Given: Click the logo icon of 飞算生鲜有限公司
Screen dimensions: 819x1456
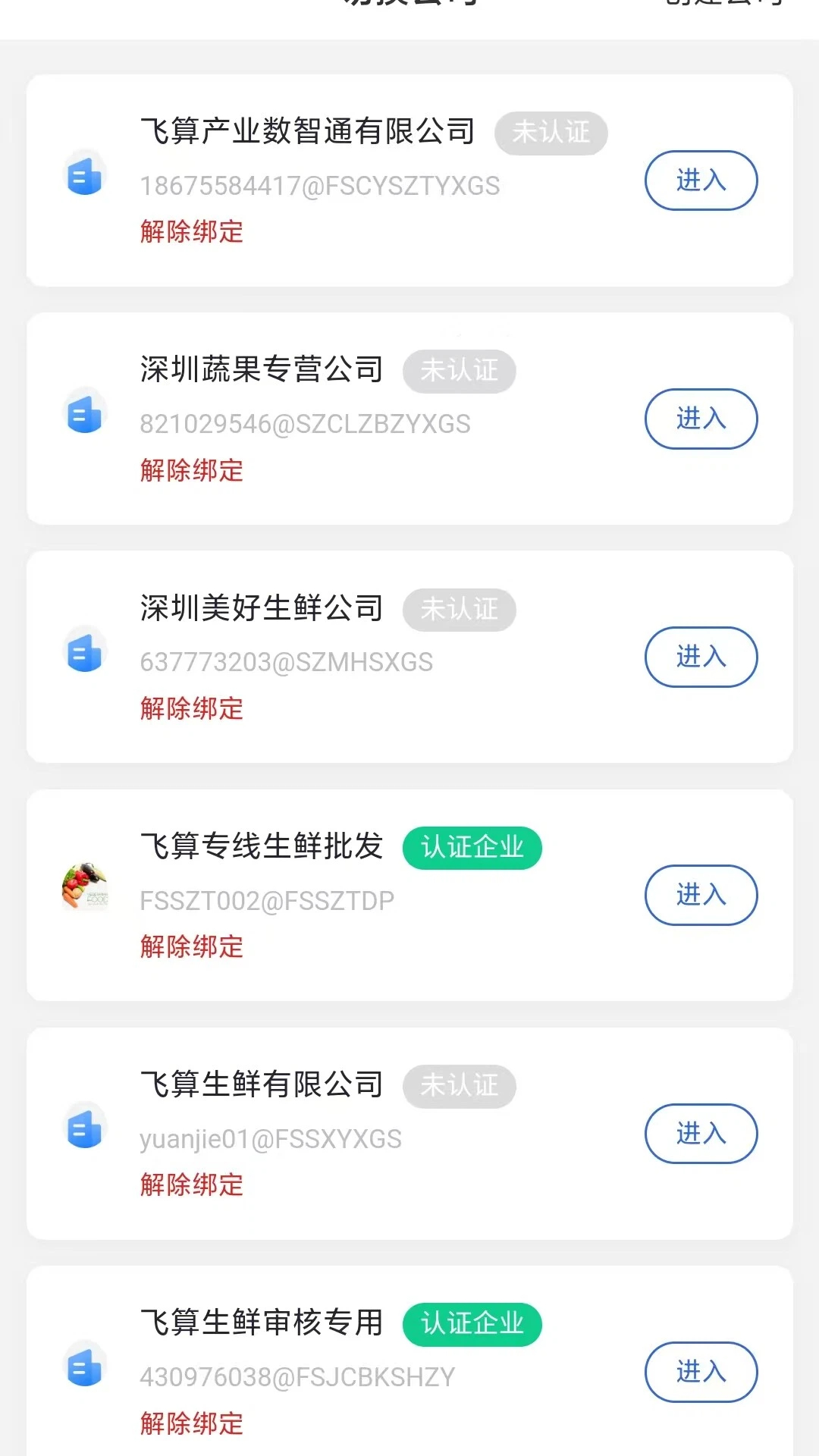Looking at the screenshot, I should [x=85, y=1128].
